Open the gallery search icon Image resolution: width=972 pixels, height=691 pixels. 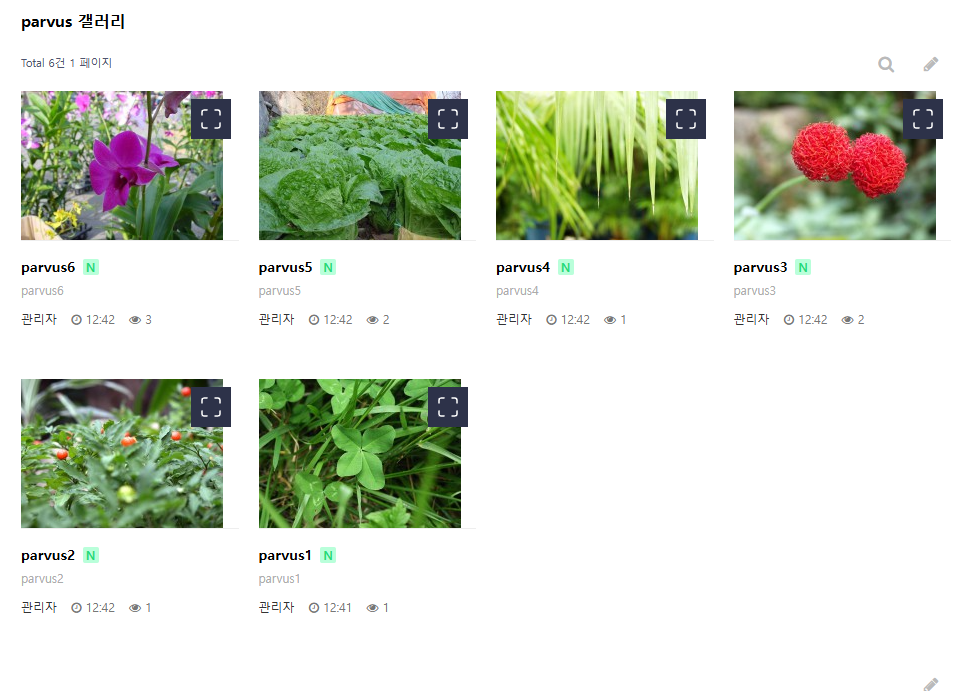point(886,64)
